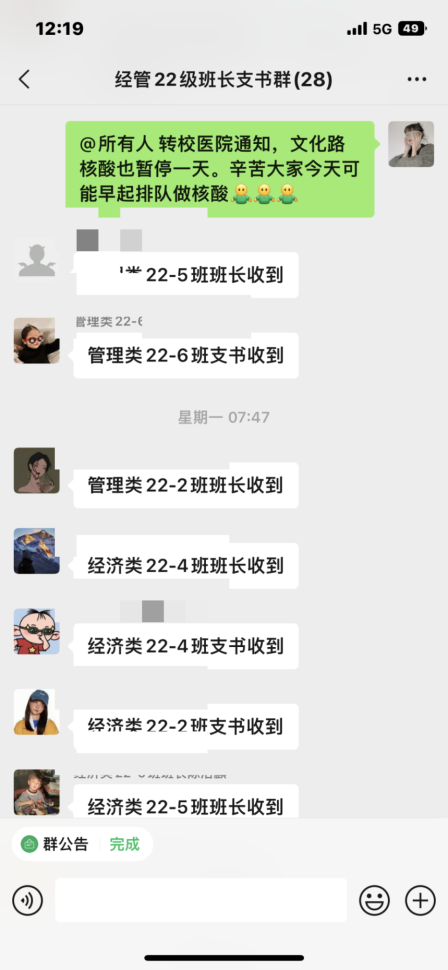The height and width of the screenshot is (970, 448).
Task: Open avatar beside 经济类22-2班支书收到
Action: click(x=37, y=711)
